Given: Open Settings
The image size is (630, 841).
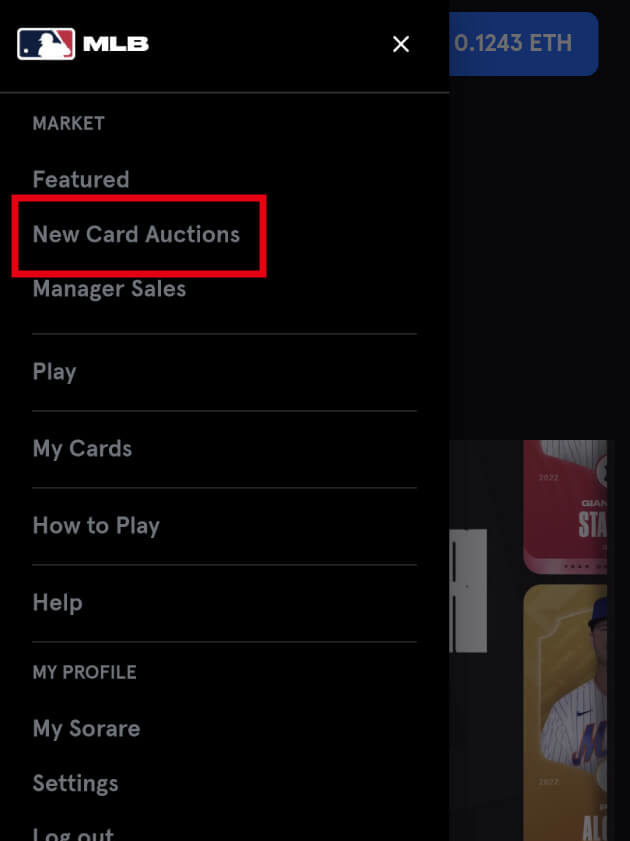Looking at the screenshot, I should (75, 783).
